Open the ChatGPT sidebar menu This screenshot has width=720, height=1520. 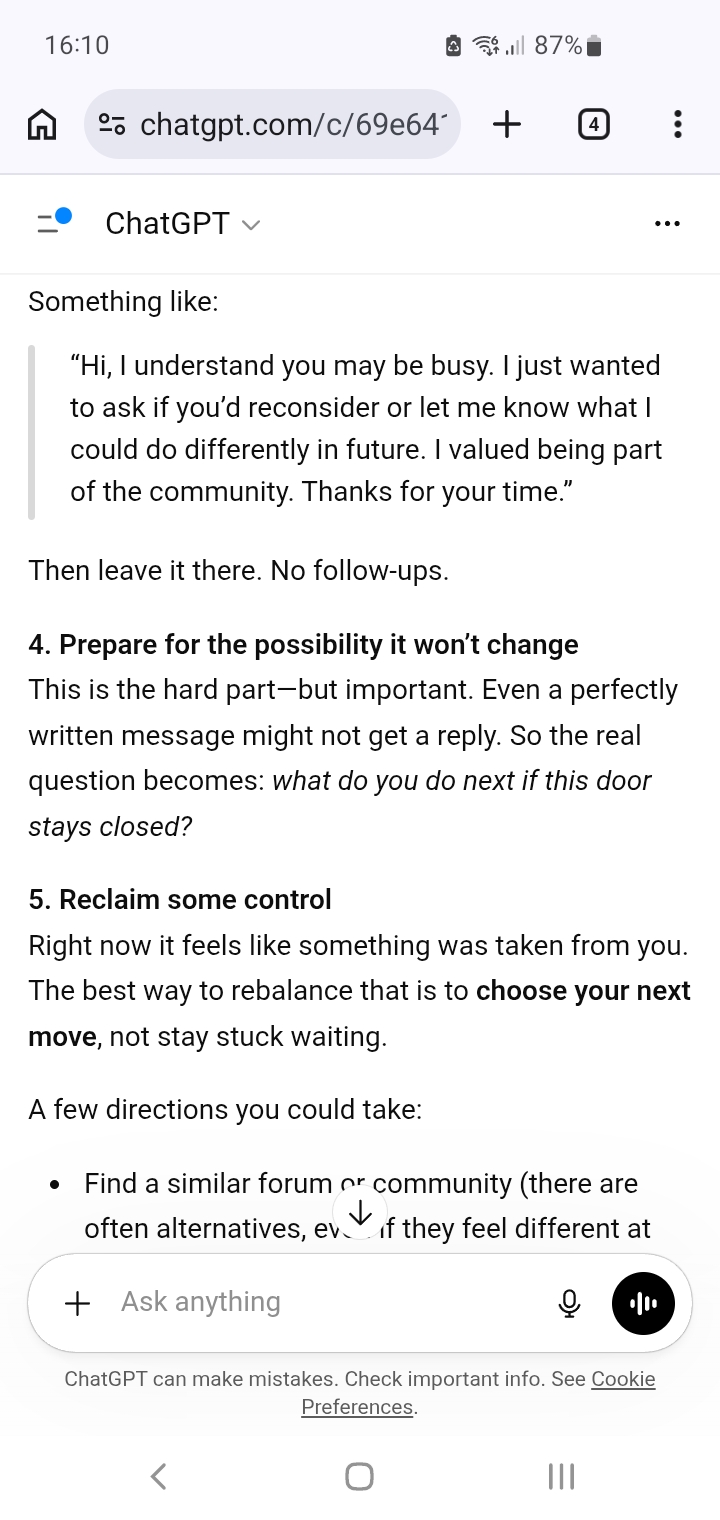53,222
